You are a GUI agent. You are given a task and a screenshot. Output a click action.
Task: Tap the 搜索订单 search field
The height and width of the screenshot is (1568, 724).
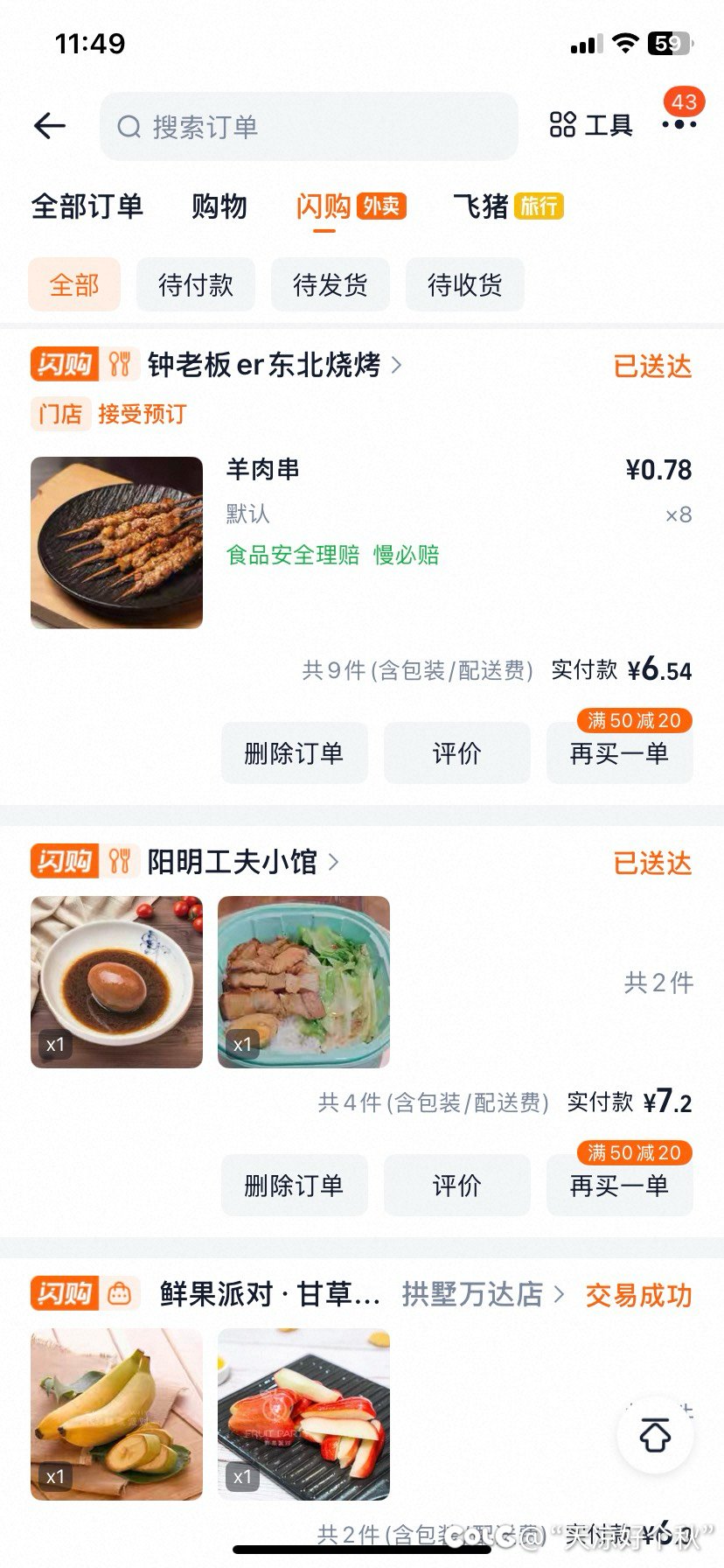point(309,127)
